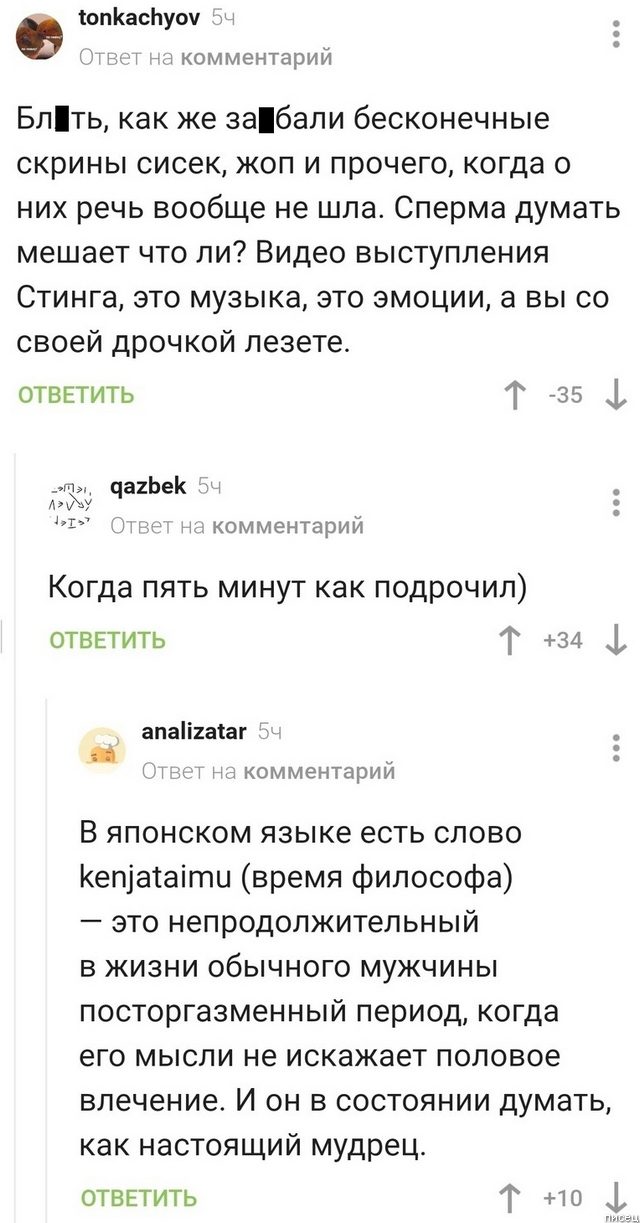The height and width of the screenshot is (1223, 640).
Task: Upvote tonkachyov's comment
Action: click(516, 395)
